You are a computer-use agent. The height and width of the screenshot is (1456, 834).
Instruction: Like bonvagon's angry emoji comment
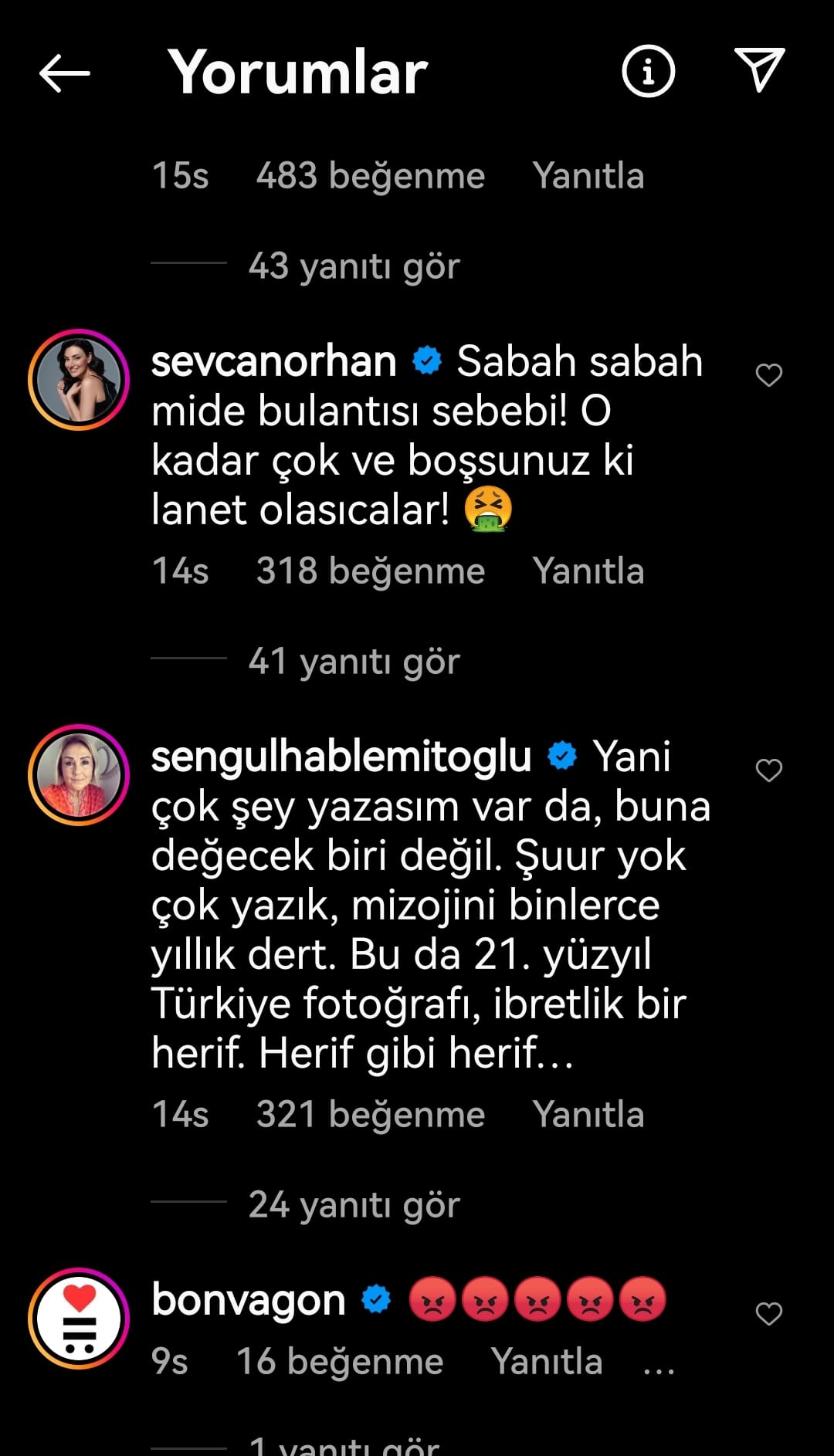(x=768, y=1314)
